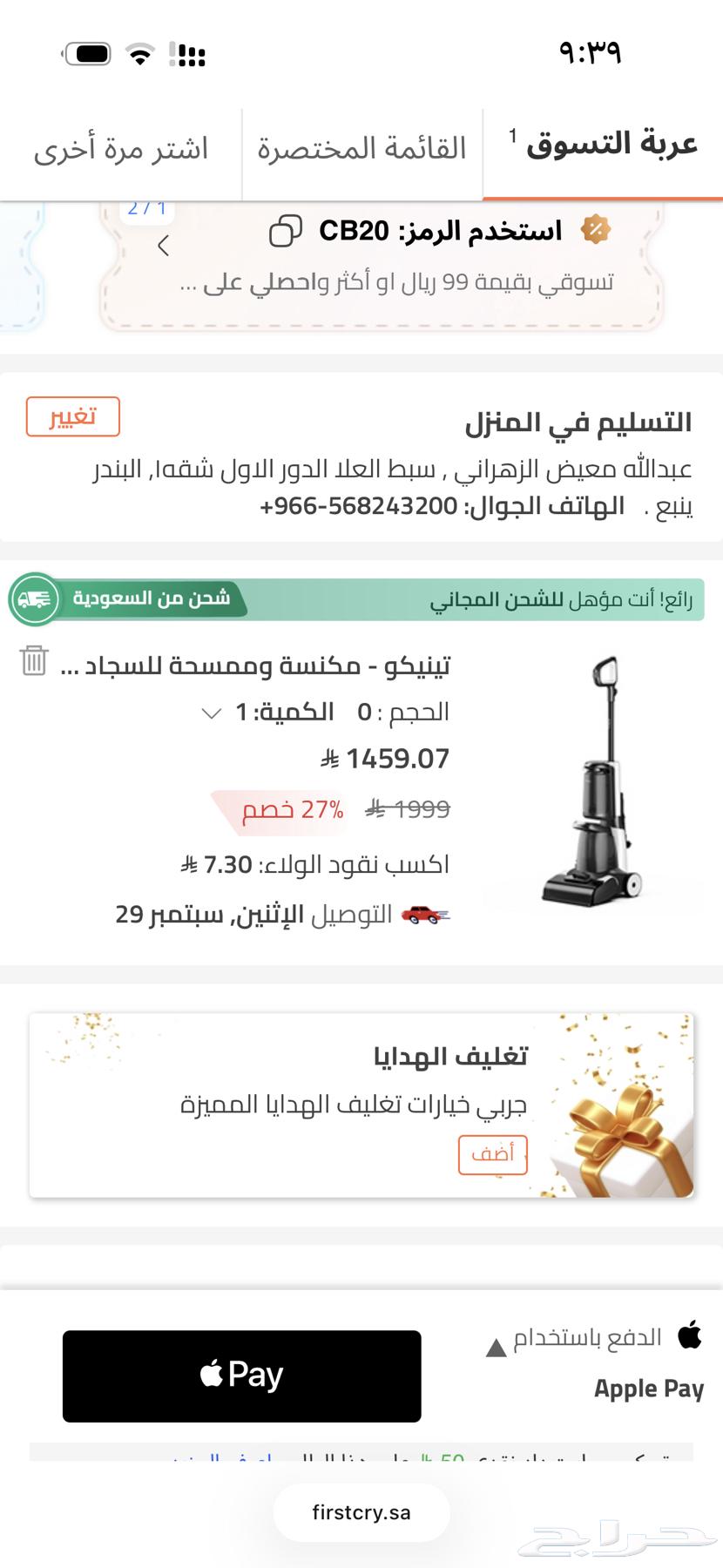Screen dimensions: 723x1568
Task: Open the quantity dropdown for the vacuum item
Action: (x=210, y=713)
